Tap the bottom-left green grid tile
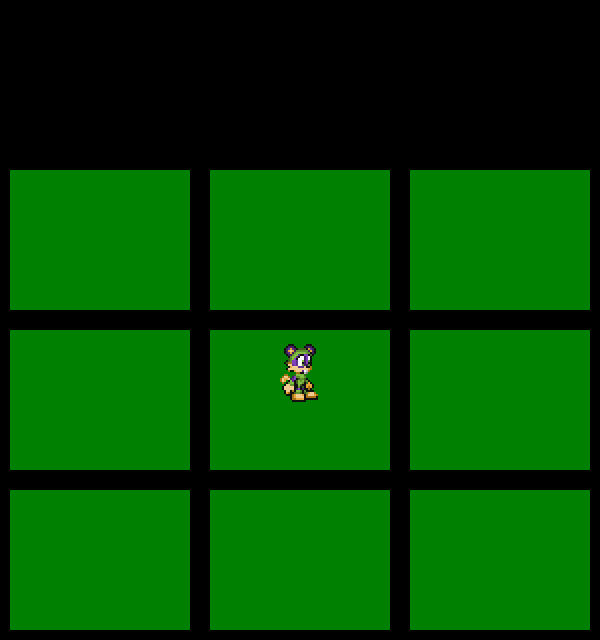The image size is (600, 640). click(x=100, y=560)
